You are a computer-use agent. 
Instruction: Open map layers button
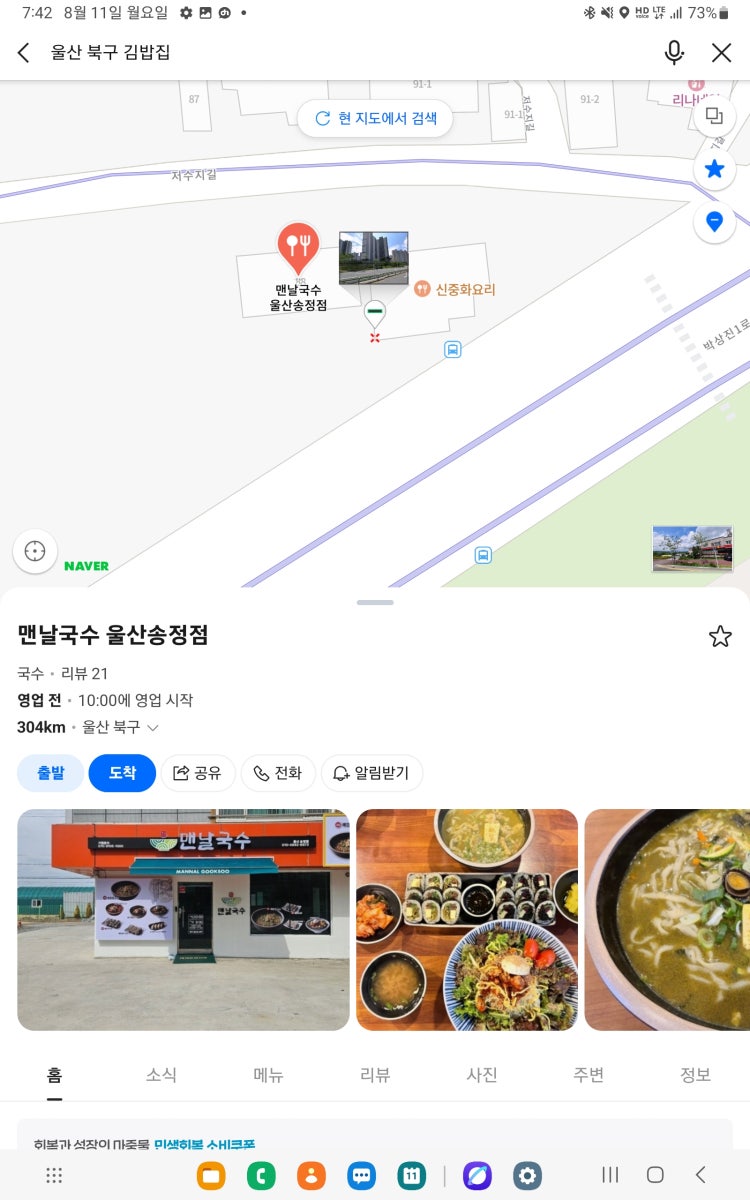point(714,116)
